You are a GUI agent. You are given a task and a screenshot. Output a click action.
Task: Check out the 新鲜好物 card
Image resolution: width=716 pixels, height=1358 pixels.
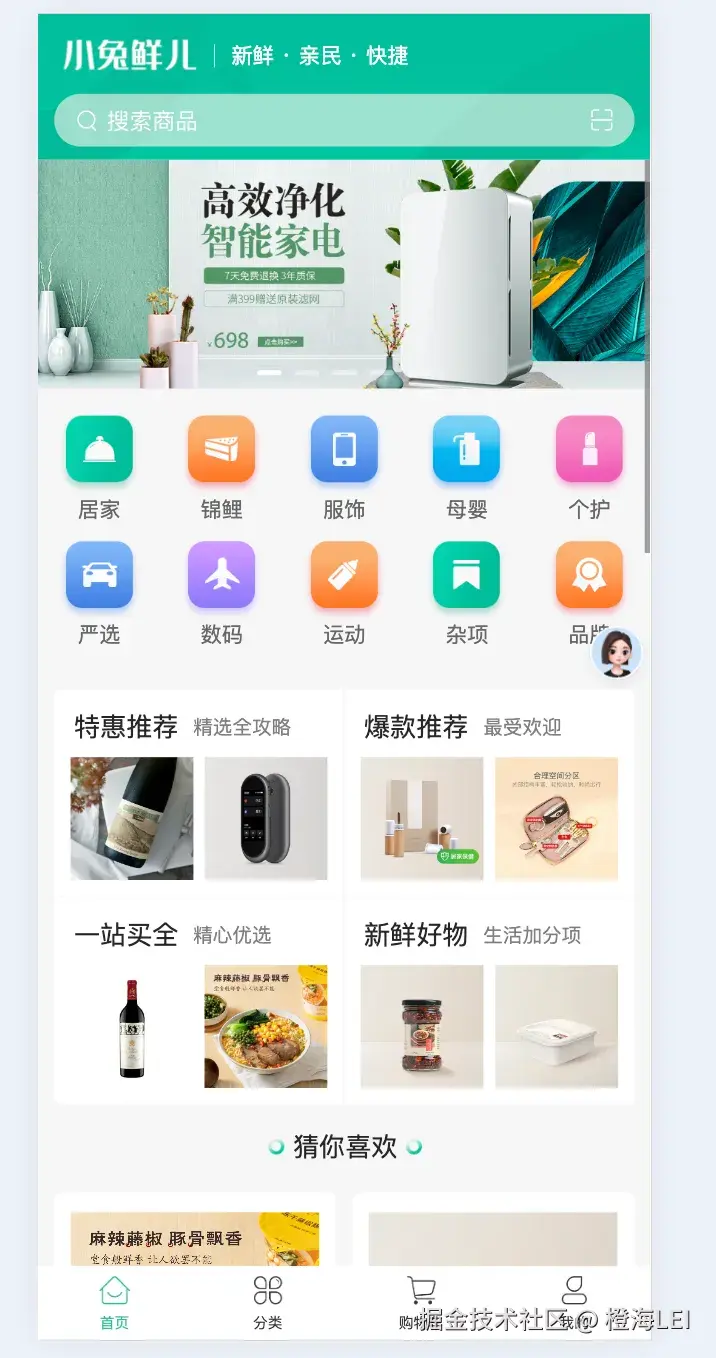pos(489,1002)
